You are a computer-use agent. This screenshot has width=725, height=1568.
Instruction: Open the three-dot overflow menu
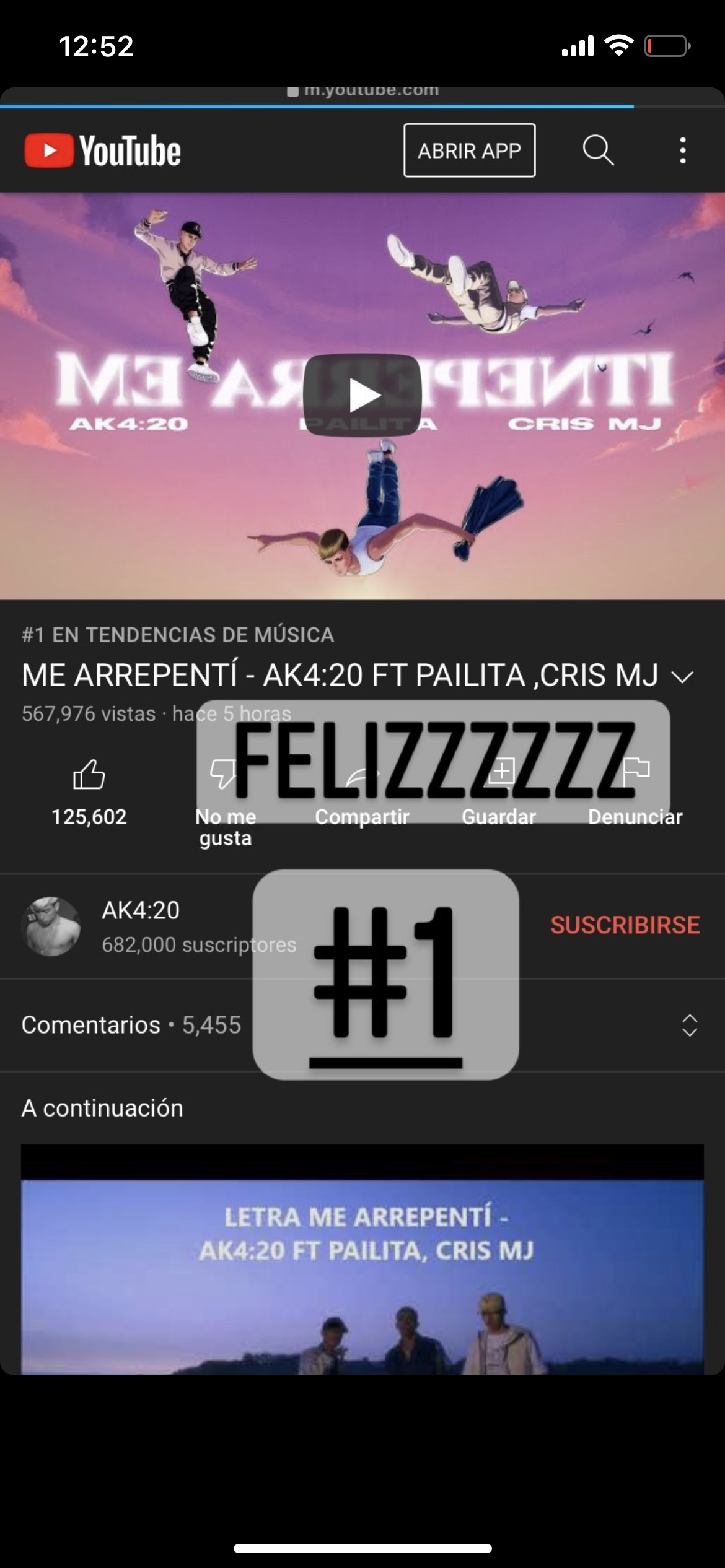(682, 150)
